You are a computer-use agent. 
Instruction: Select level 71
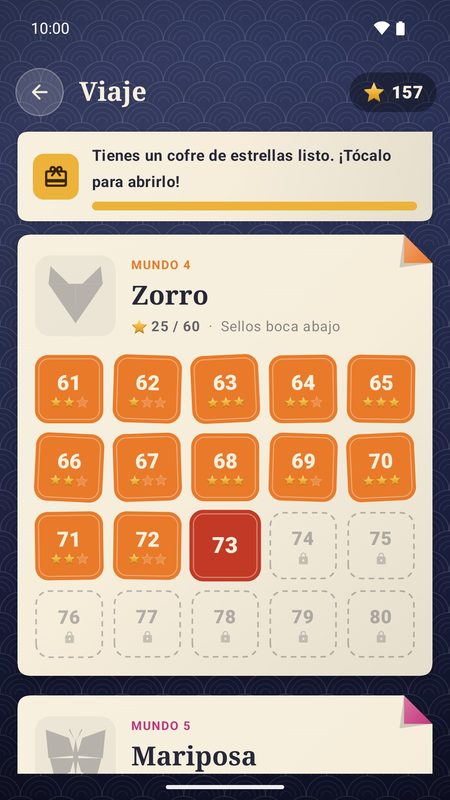[69, 546]
